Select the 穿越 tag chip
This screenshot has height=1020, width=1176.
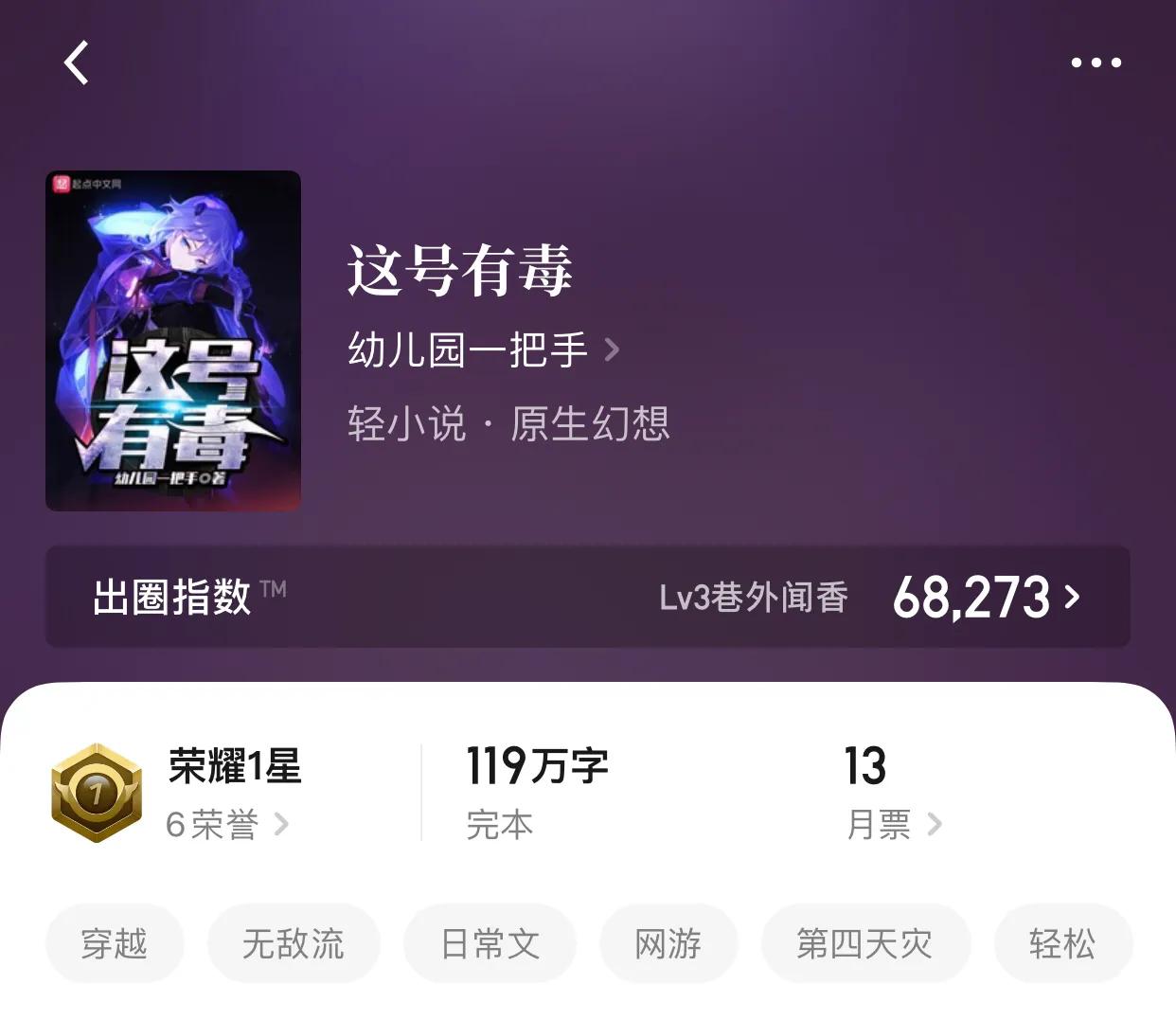pos(115,943)
